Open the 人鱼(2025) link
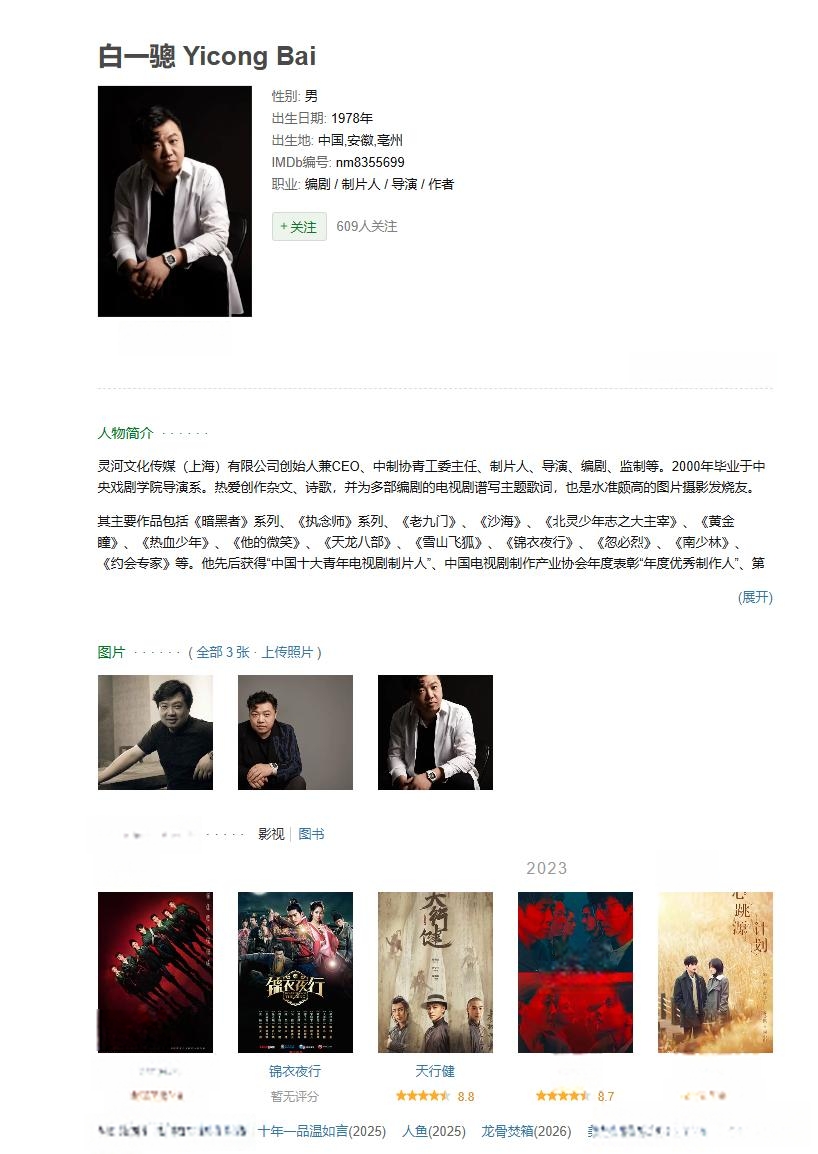Viewport: 818px width, 1154px height. pyautogui.click(x=434, y=1131)
